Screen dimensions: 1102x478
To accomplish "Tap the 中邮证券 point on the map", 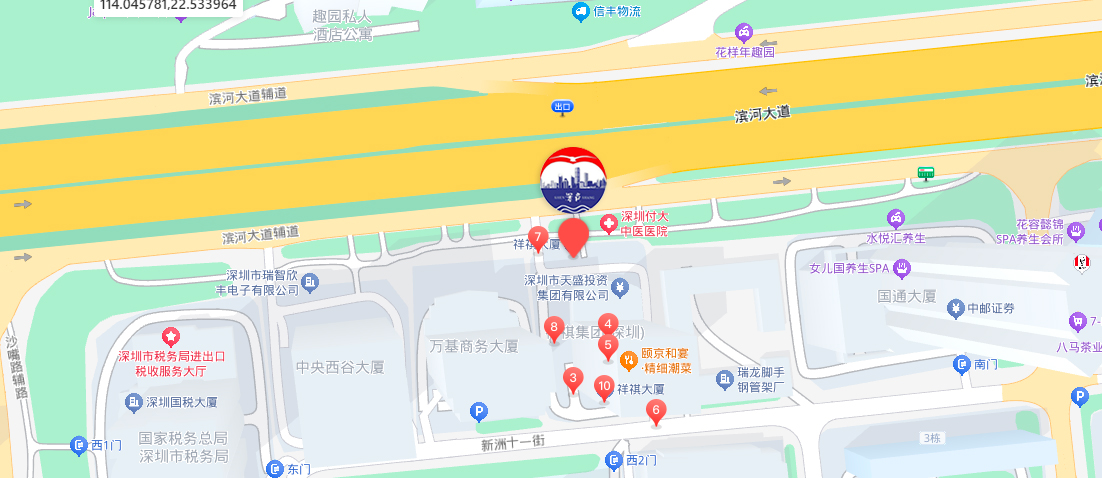I will (956, 308).
